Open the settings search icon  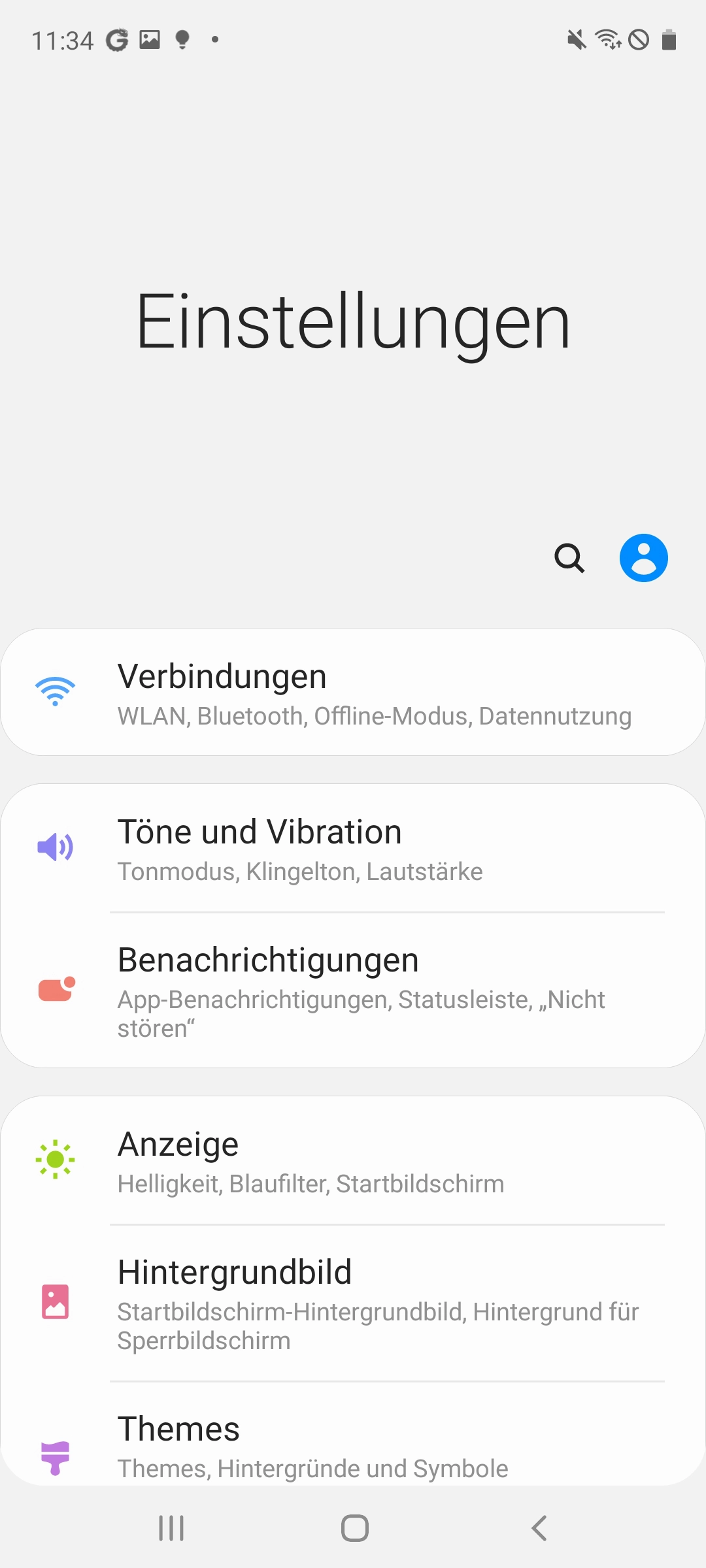(569, 558)
